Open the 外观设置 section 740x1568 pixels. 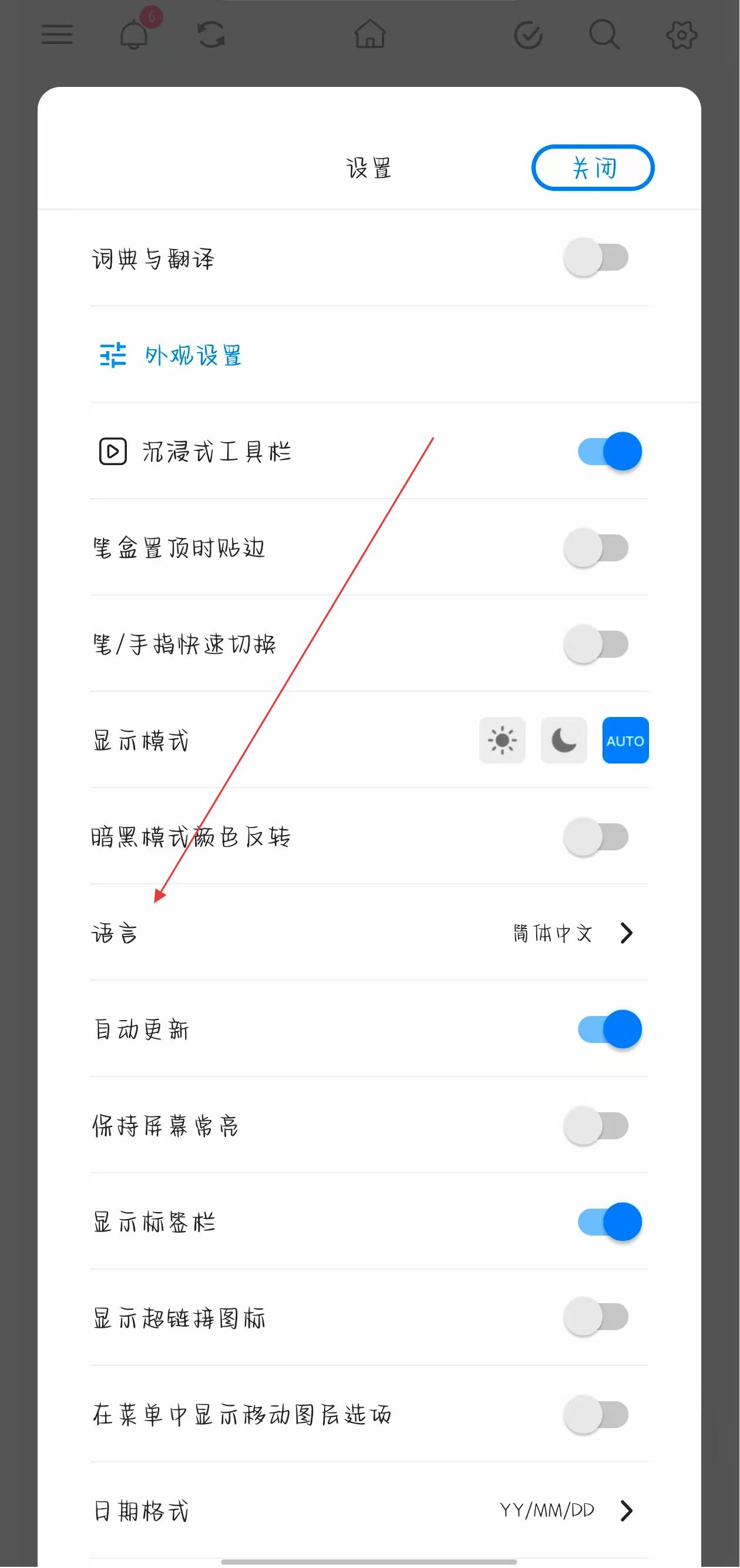coord(193,355)
